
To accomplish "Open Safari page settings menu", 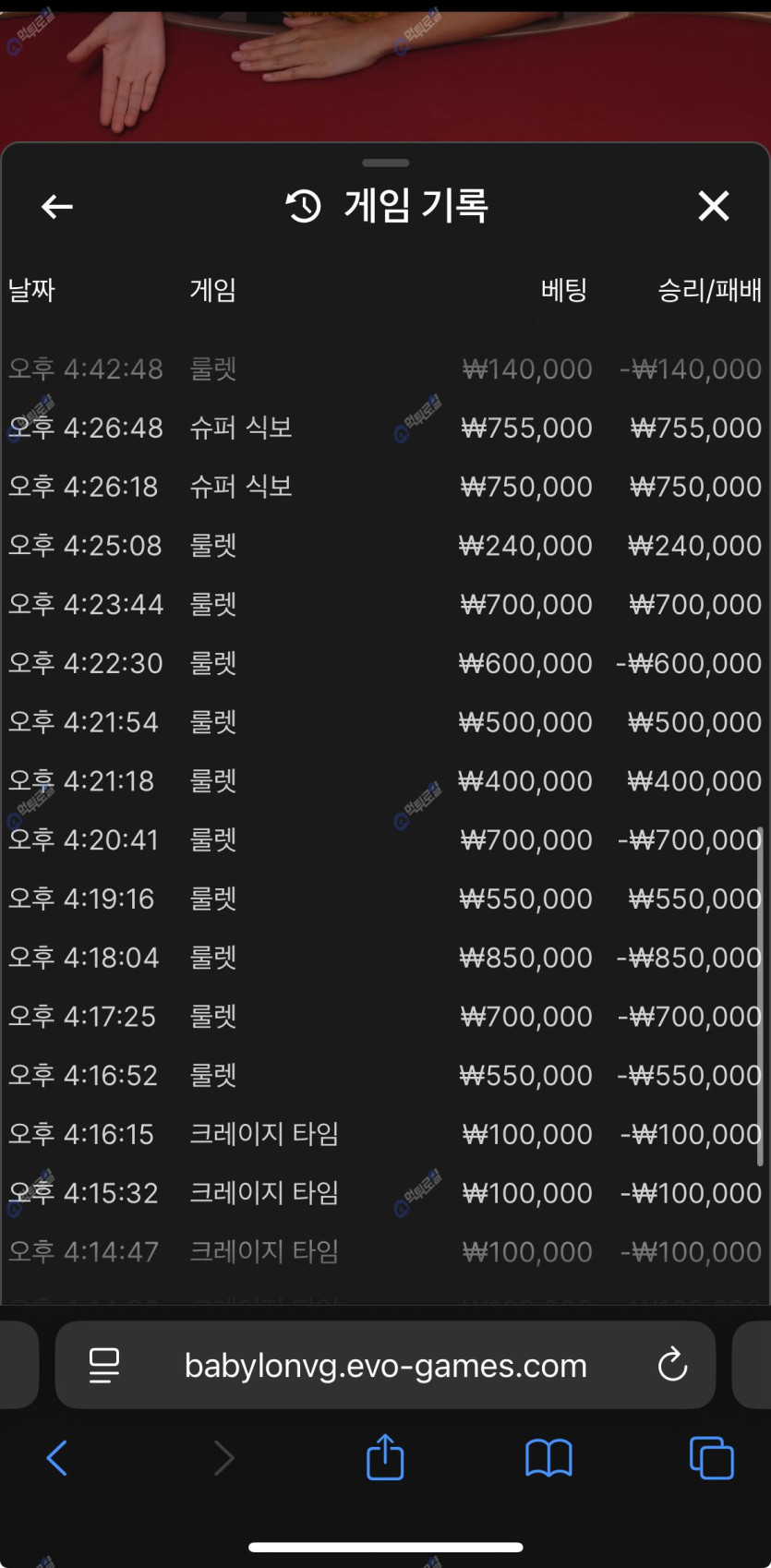I will tap(103, 1366).
